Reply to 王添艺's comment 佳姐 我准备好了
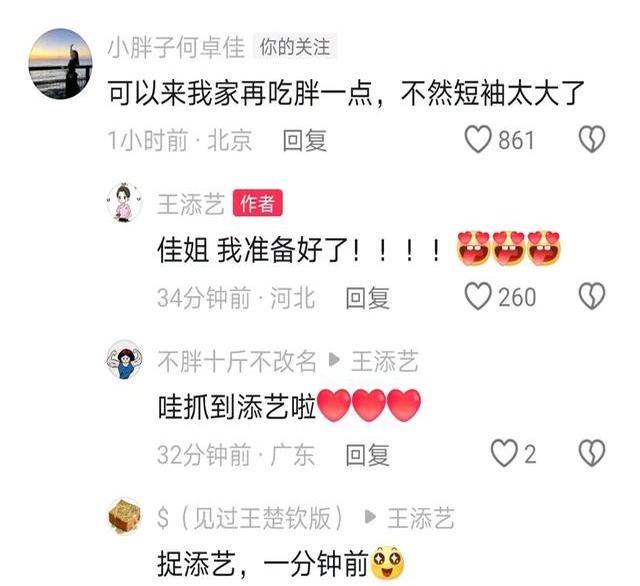The width and height of the screenshot is (640, 586). 367,297
